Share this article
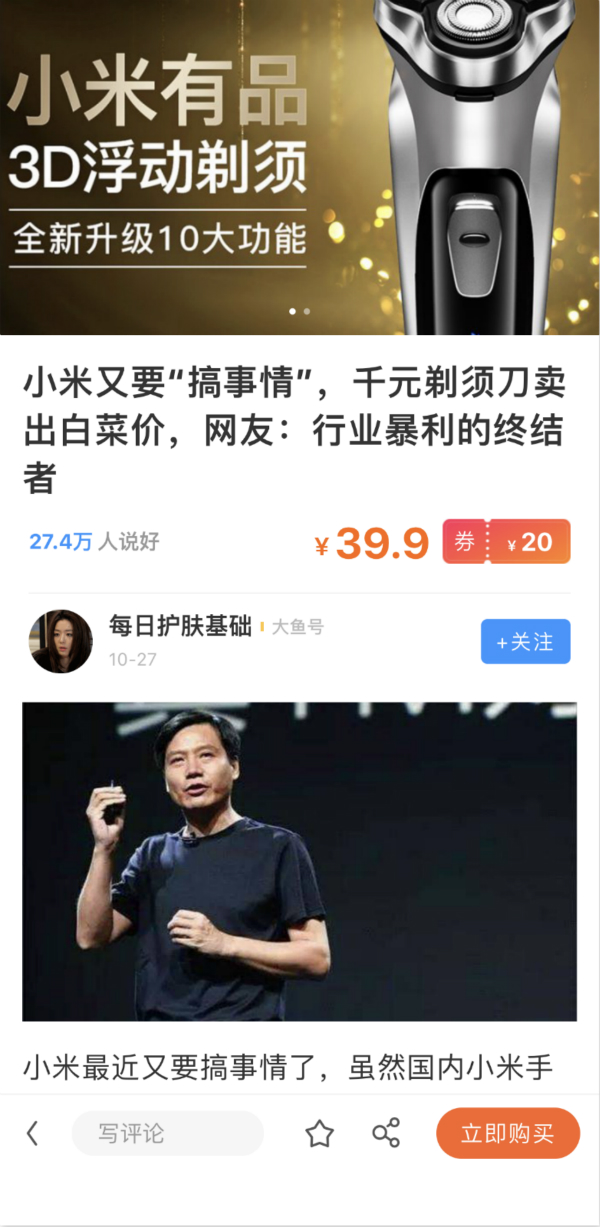This screenshot has width=600, height=1227. (386, 1133)
